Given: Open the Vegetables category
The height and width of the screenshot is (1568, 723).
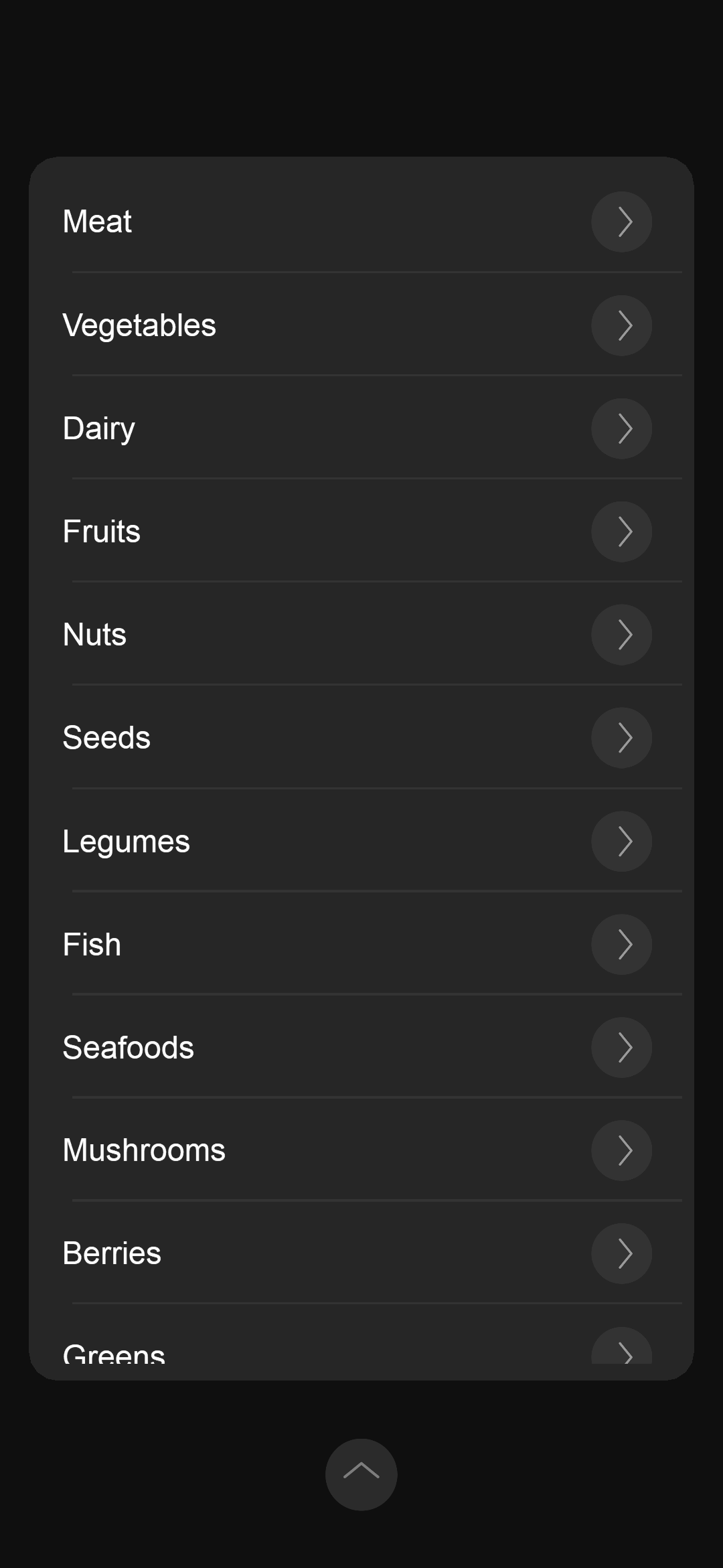Looking at the screenshot, I should click(361, 325).
